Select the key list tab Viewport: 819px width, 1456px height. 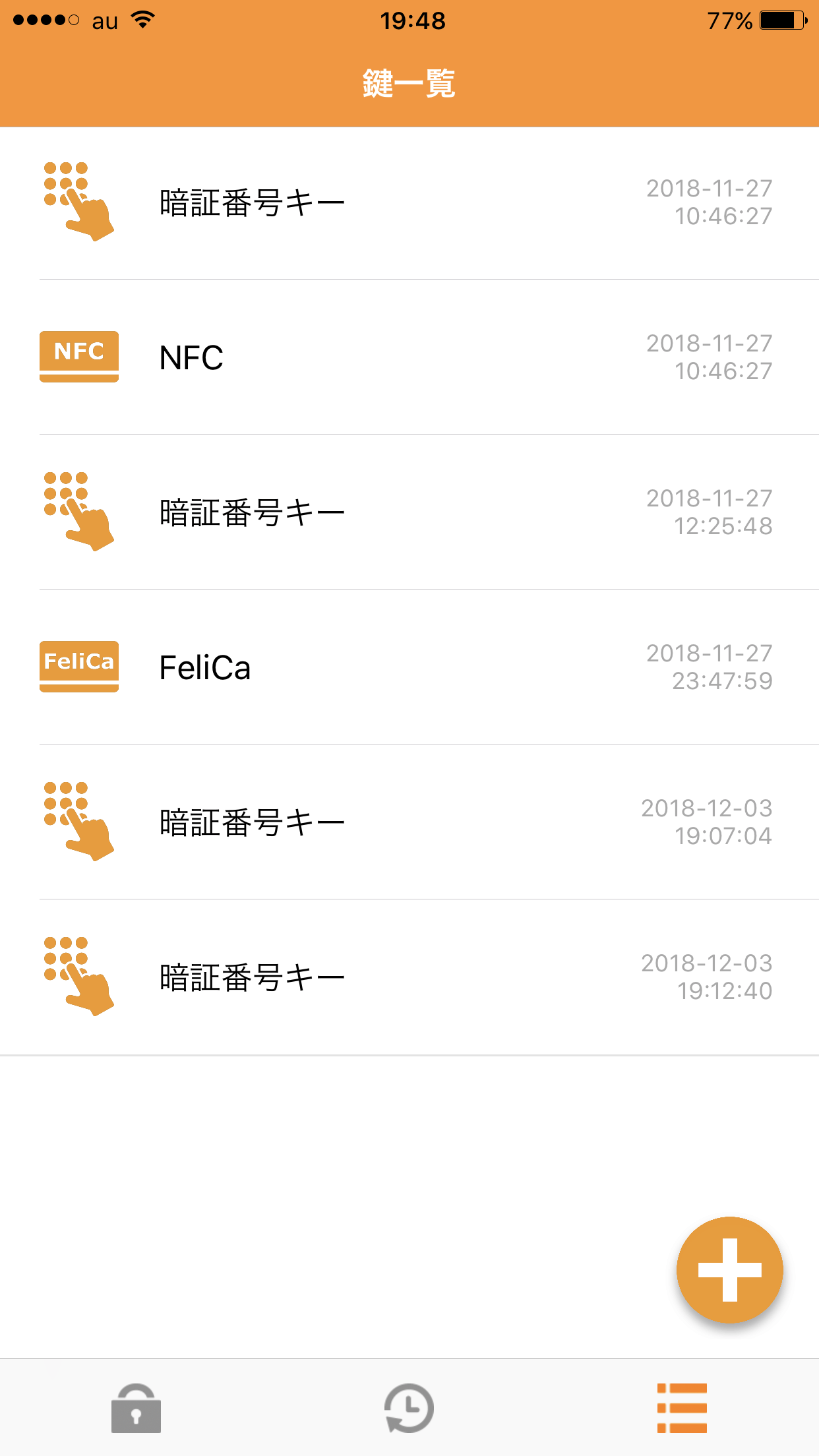point(682,1408)
